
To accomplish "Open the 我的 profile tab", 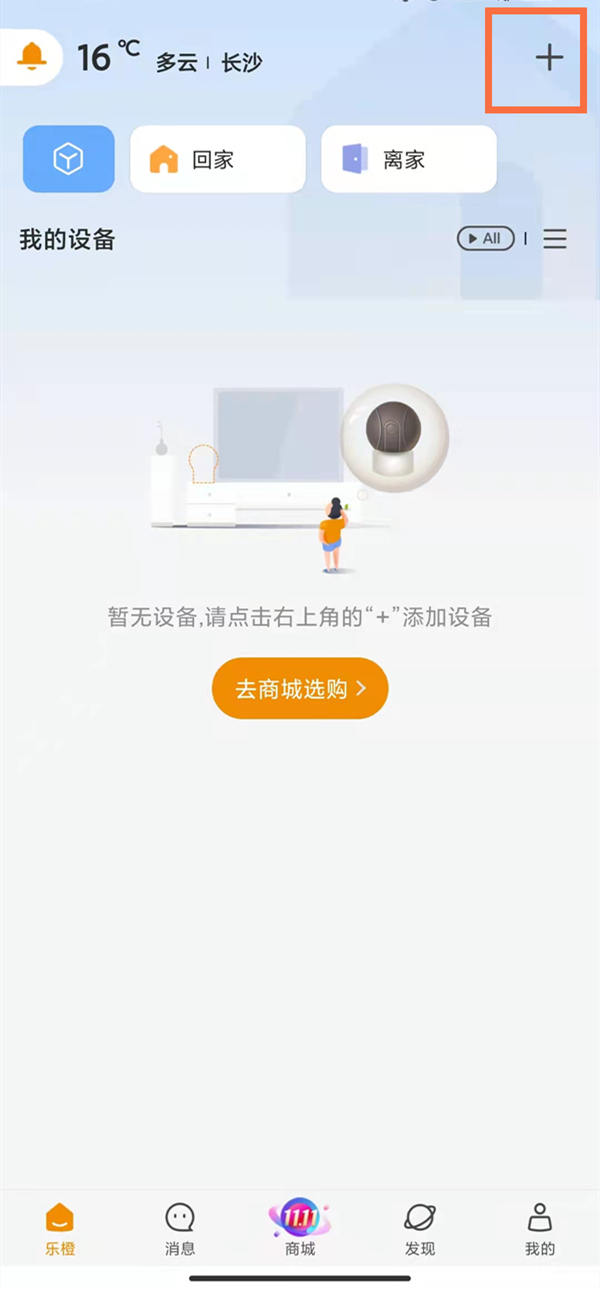I will [x=540, y=1229].
